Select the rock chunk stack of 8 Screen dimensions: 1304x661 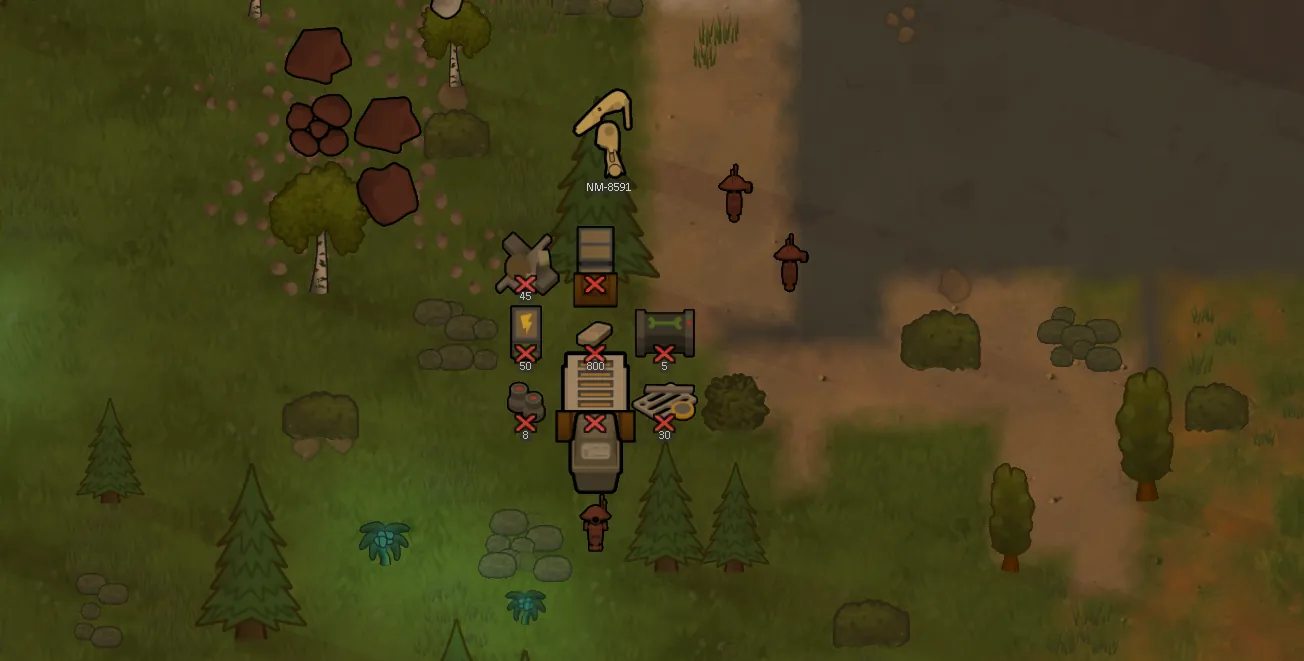pyautogui.click(x=525, y=403)
